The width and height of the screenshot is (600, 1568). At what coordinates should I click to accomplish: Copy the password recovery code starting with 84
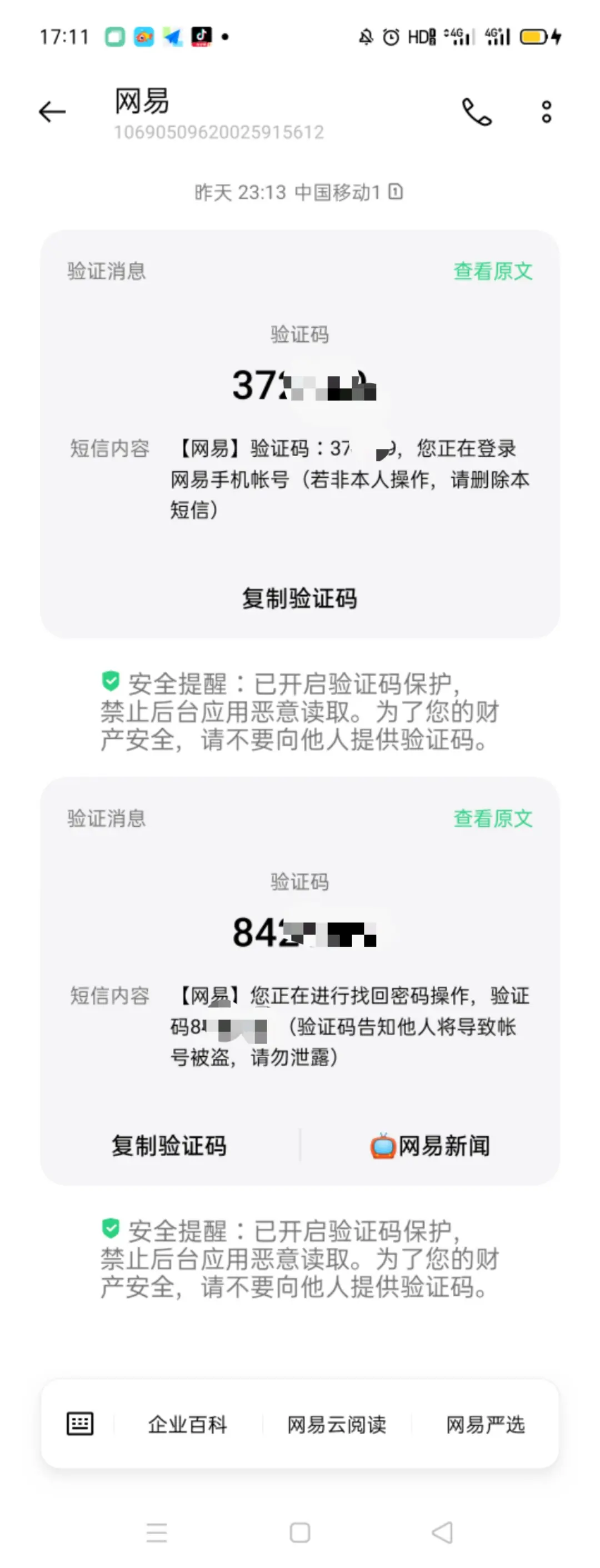[x=168, y=1146]
